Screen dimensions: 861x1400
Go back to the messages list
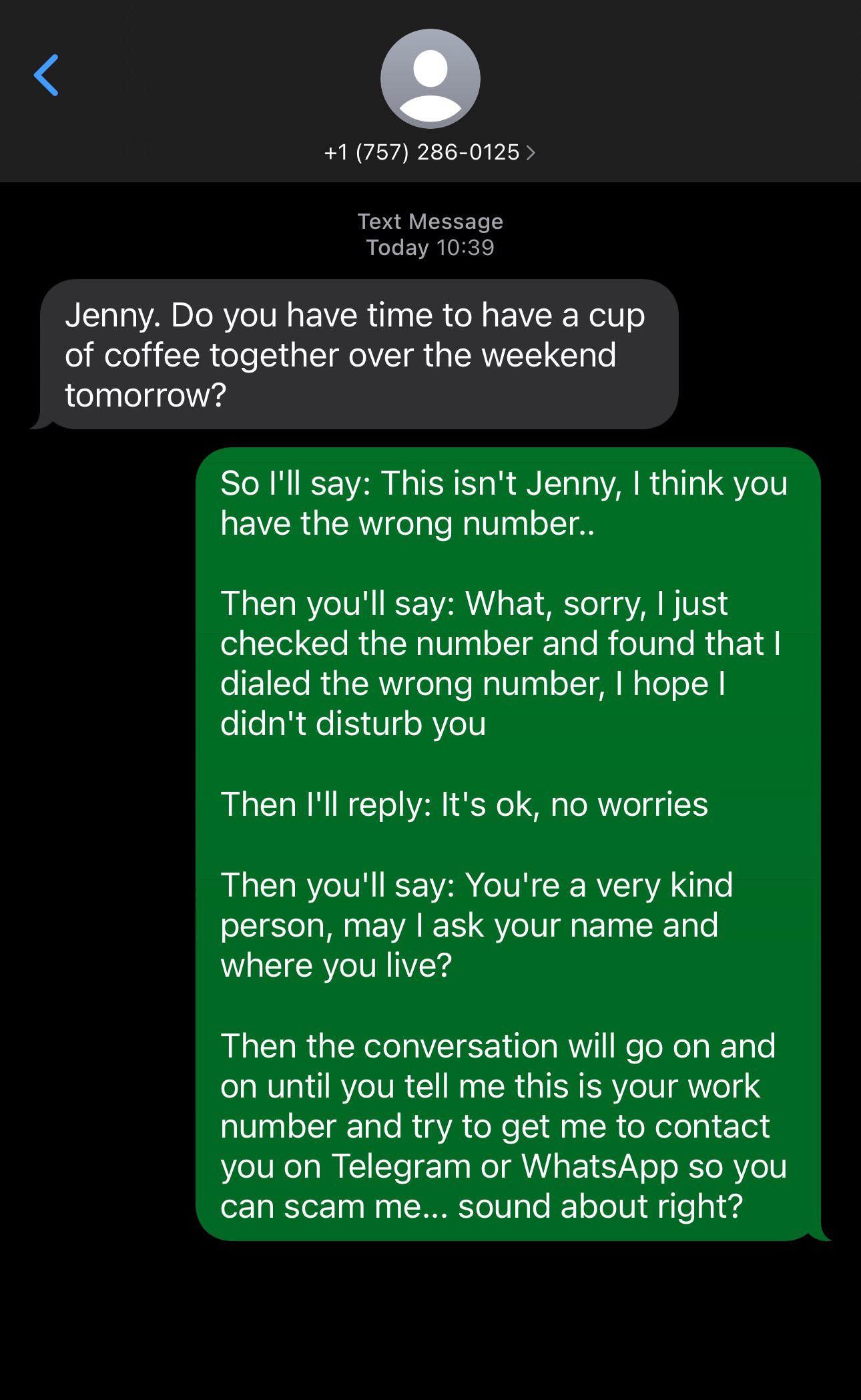pyautogui.click(x=47, y=75)
